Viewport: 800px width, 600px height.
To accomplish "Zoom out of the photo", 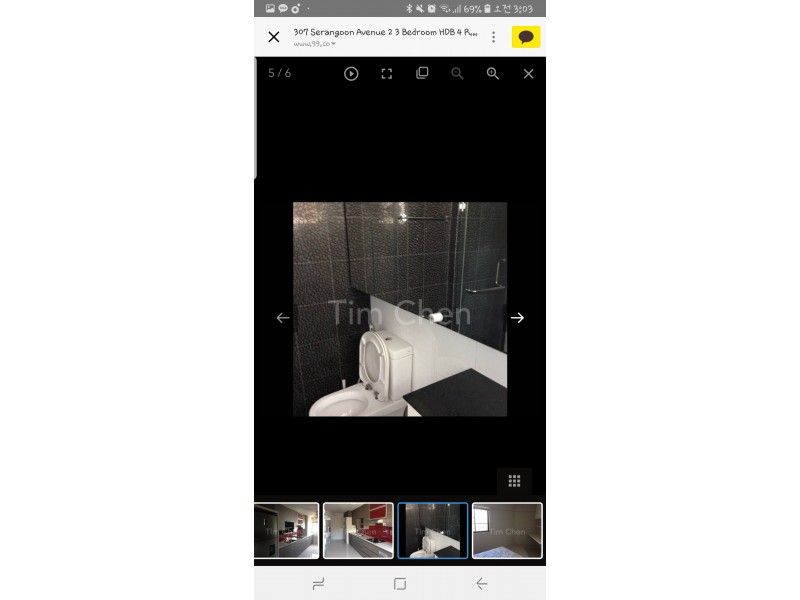I will 457,73.
